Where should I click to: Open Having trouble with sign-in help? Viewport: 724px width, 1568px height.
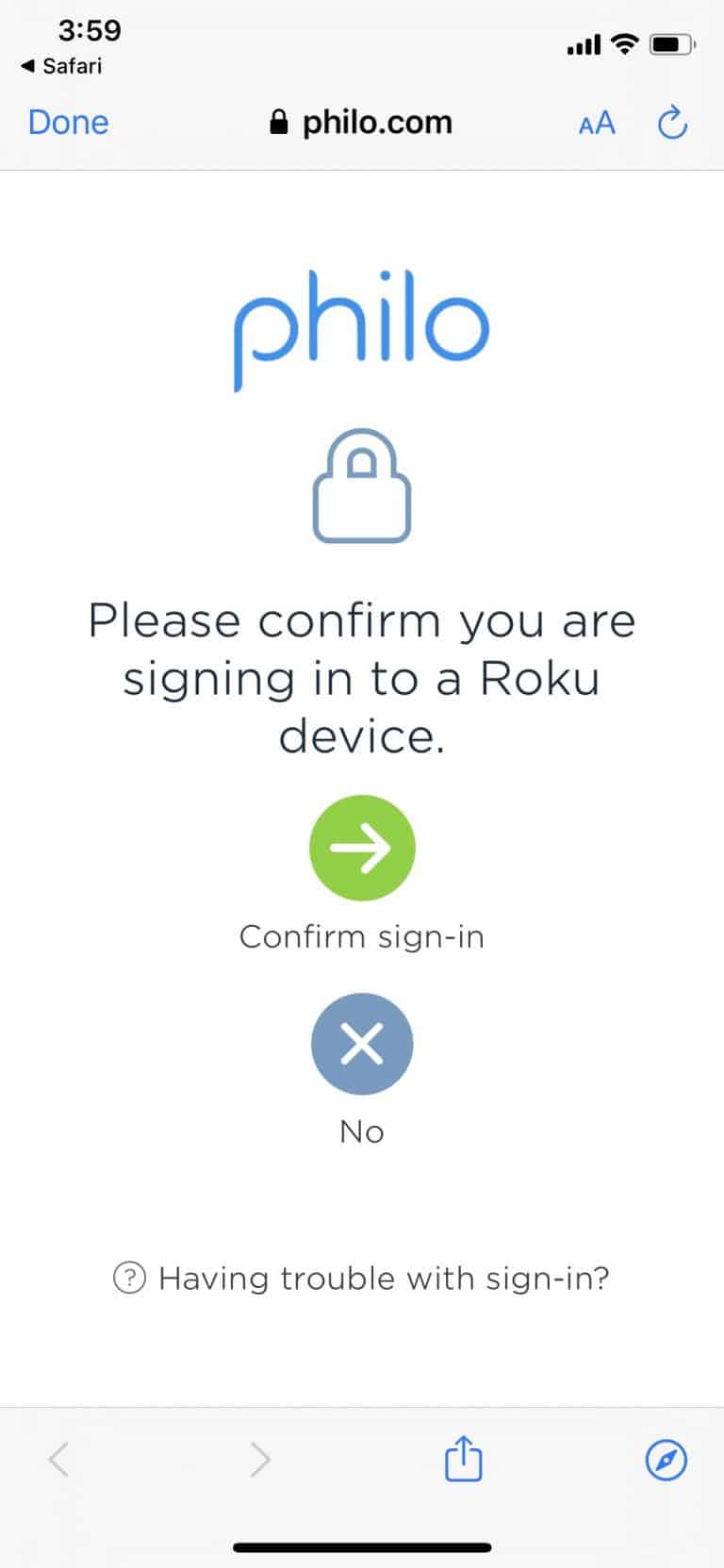pos(362,1279)
